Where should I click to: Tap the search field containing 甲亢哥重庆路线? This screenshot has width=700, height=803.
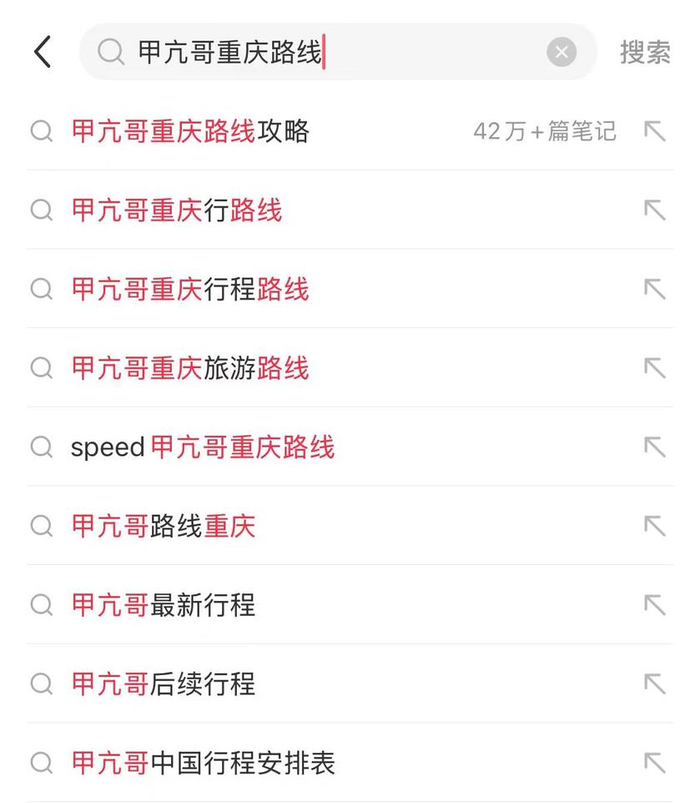(x=330, y=52)
